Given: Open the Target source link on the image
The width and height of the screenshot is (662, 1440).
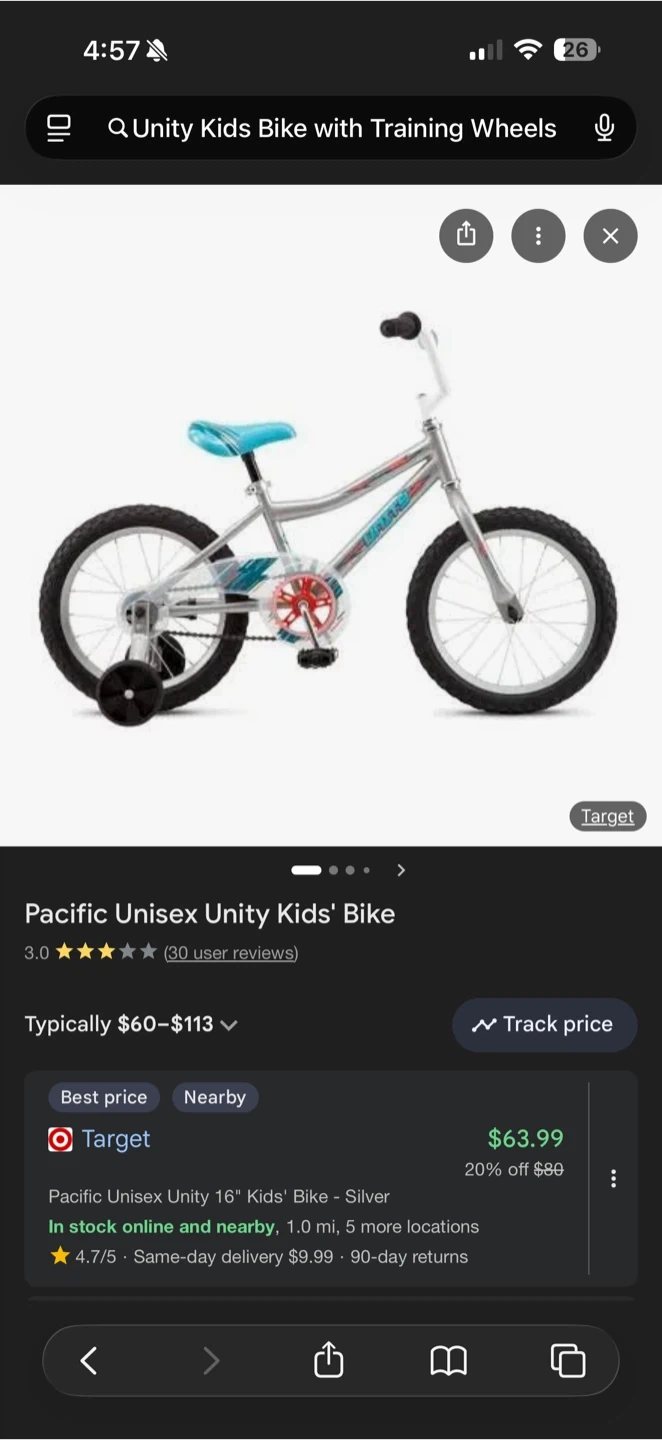Looking at the screenshot, I should pos(607,816).
